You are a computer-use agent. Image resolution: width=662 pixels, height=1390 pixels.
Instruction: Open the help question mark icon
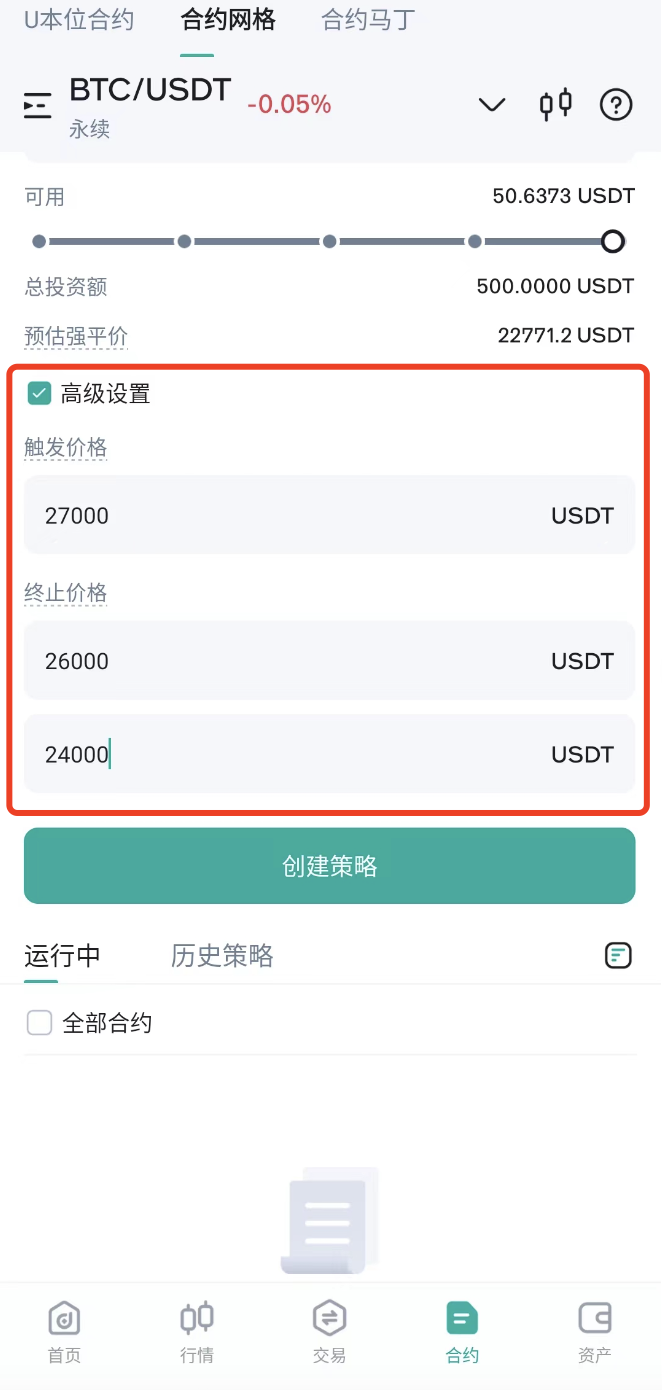[616, 104]
